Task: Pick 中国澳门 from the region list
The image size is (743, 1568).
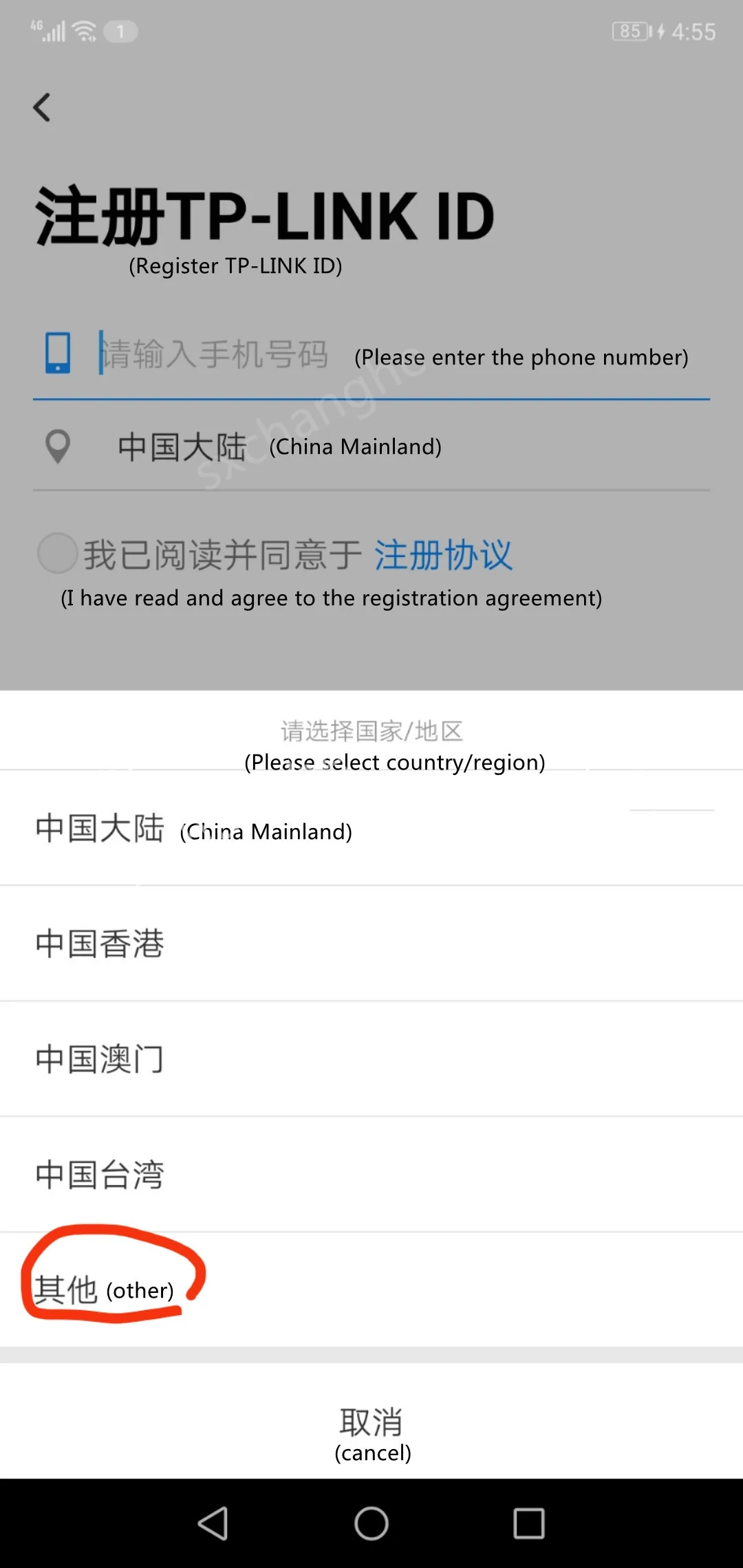Action: [371, 1059]
